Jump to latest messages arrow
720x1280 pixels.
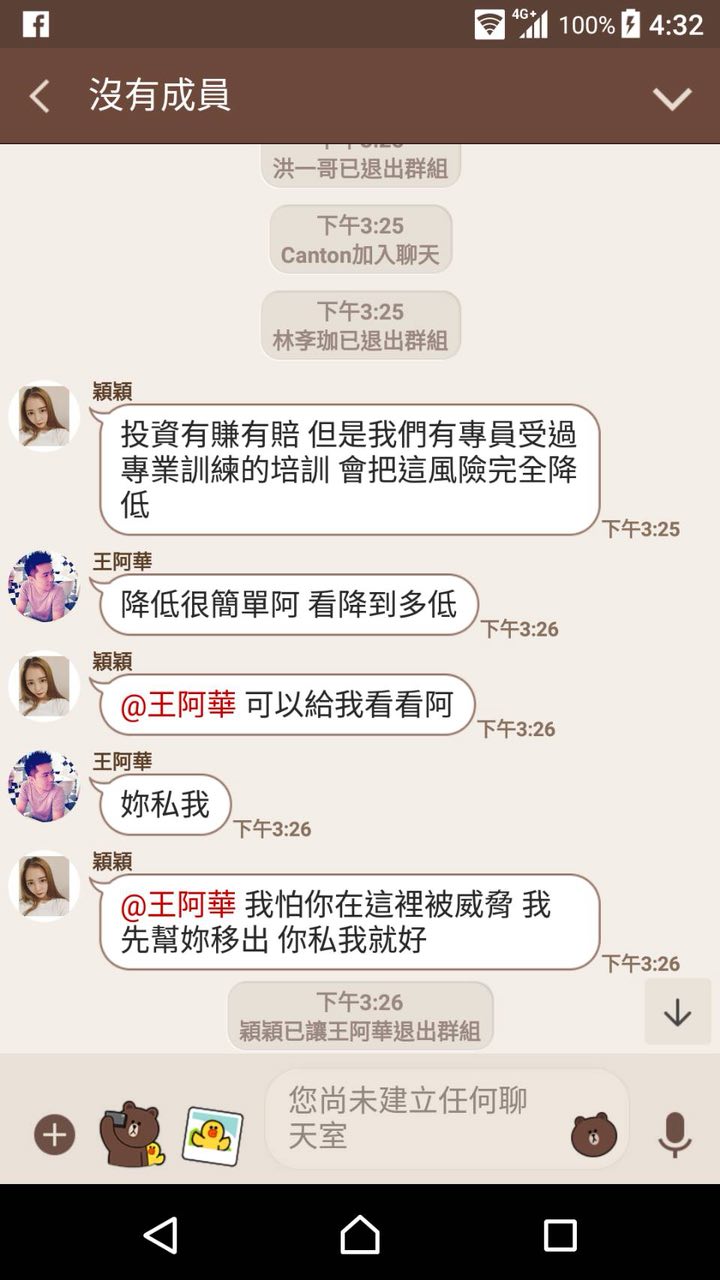coord(677,1012)
